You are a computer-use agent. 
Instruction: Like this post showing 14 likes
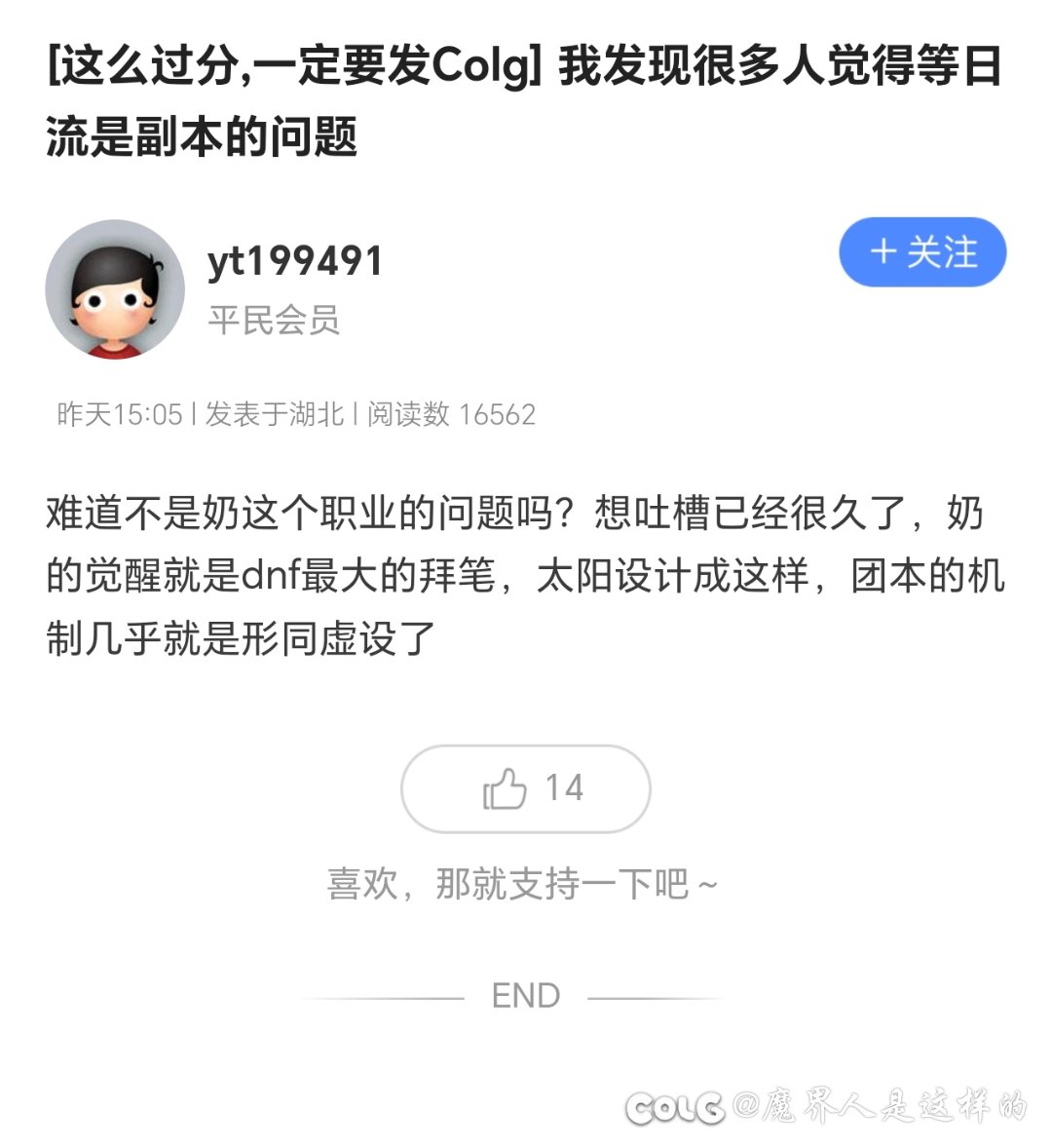(x=525, y=788)
